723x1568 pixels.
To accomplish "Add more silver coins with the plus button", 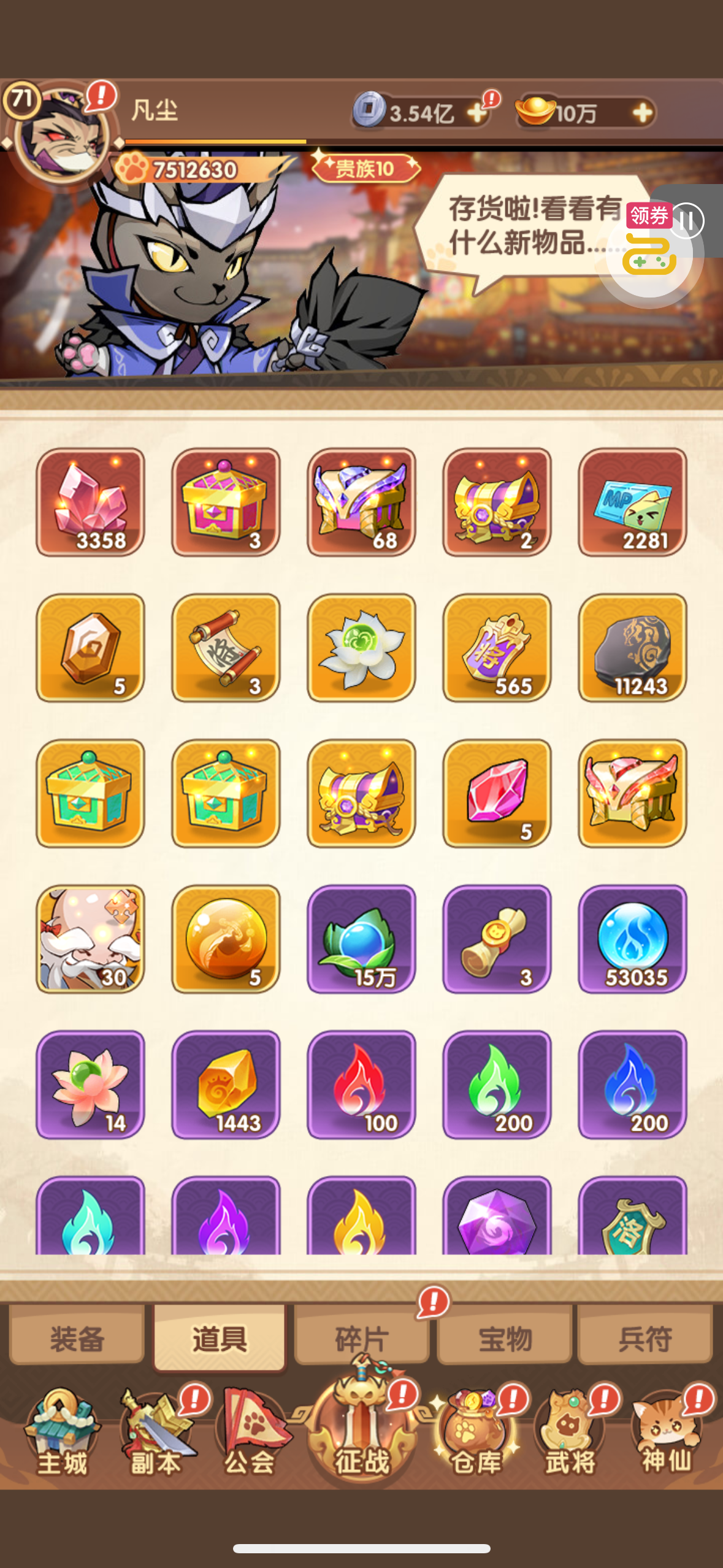I will 477,112.
